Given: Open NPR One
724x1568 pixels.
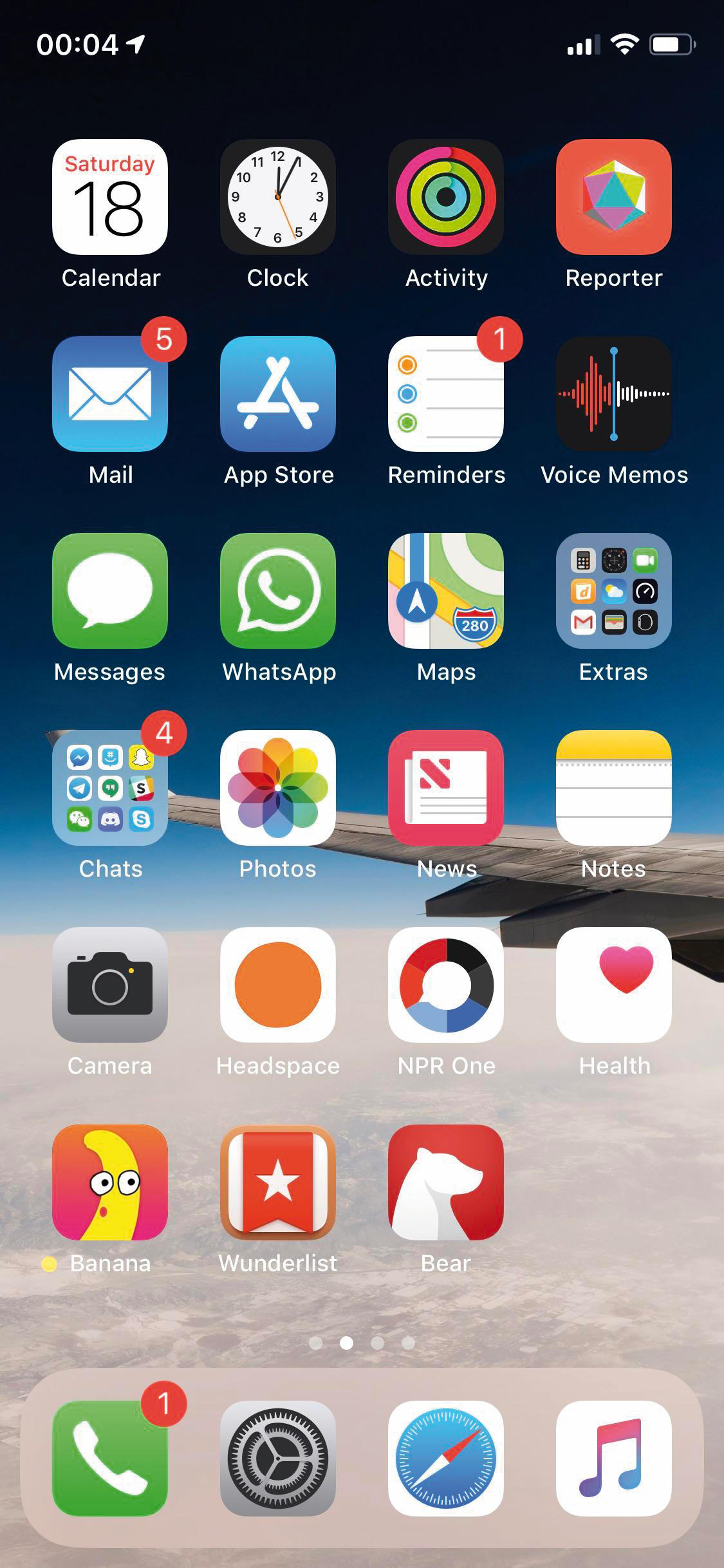Looking at the screenshot, I should 446,985.
